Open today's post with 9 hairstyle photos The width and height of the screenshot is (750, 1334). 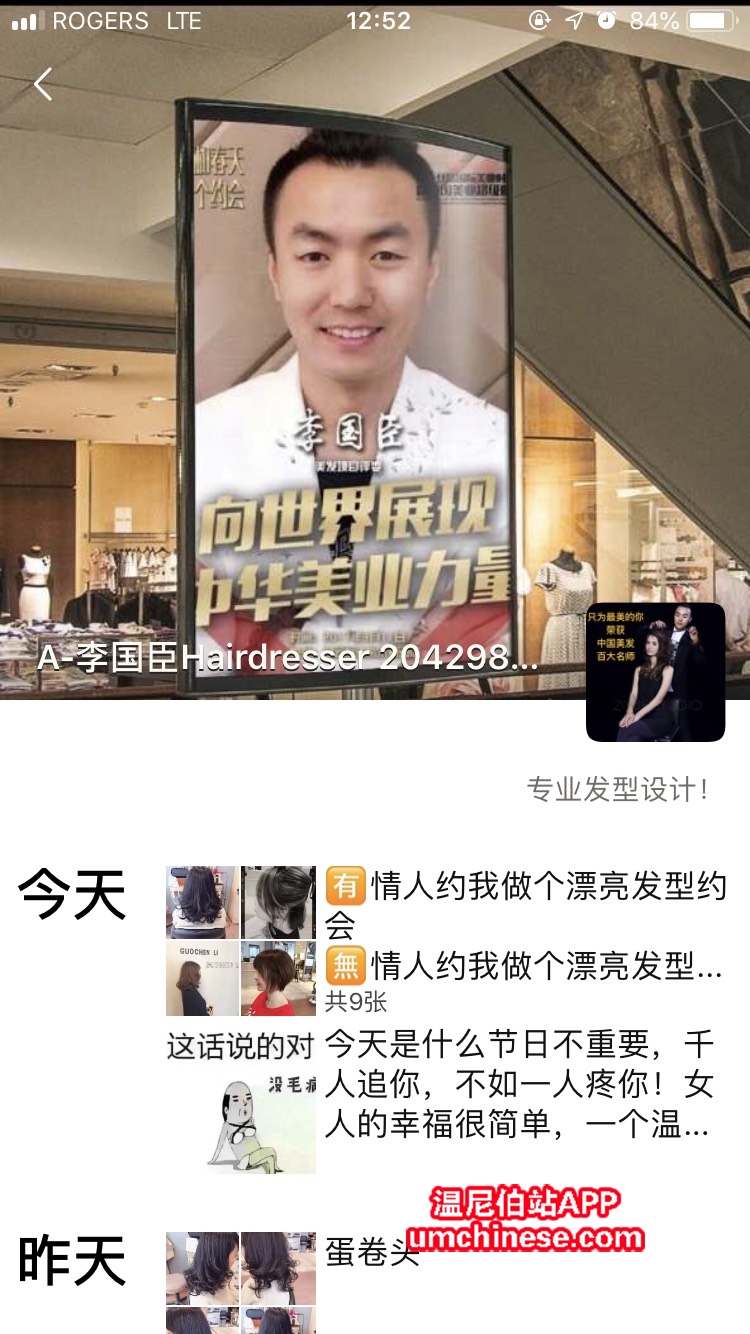pos(240,940)
